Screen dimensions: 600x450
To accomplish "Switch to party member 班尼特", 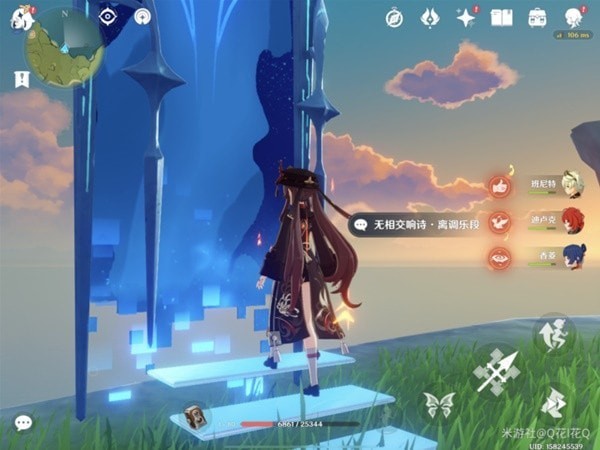I will 555,186.
